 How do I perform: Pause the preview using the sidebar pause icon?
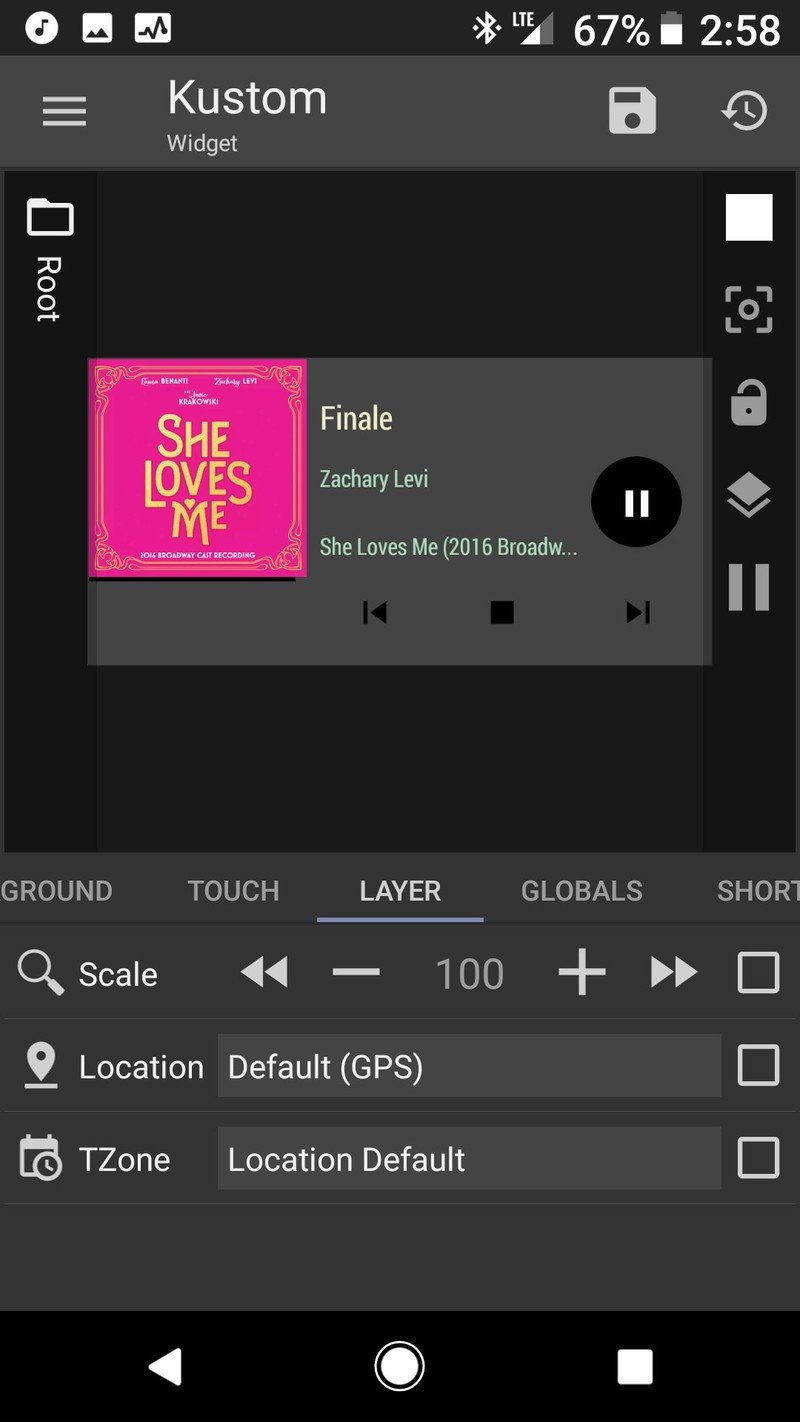[x=749, y=587]
